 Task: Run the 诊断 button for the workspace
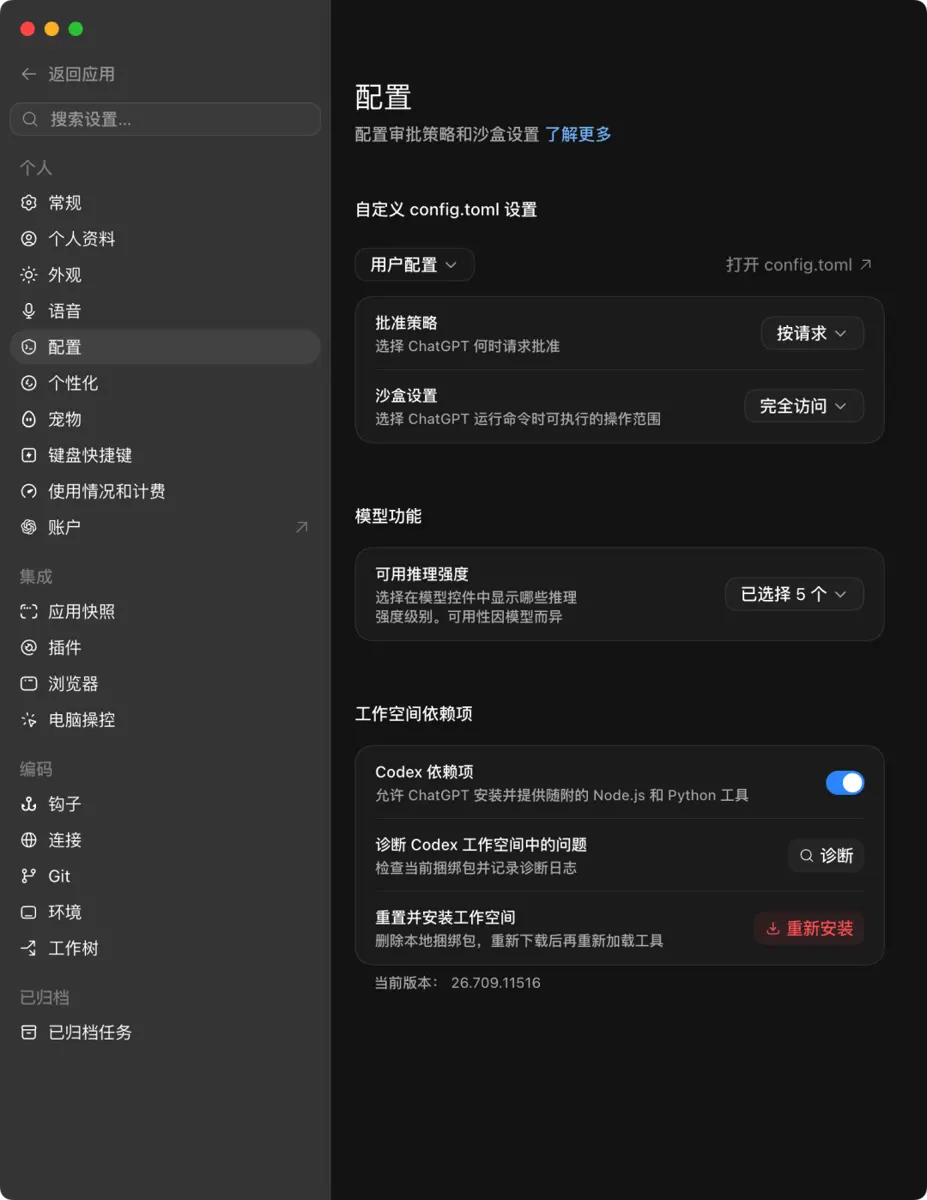tap(826, 856)
